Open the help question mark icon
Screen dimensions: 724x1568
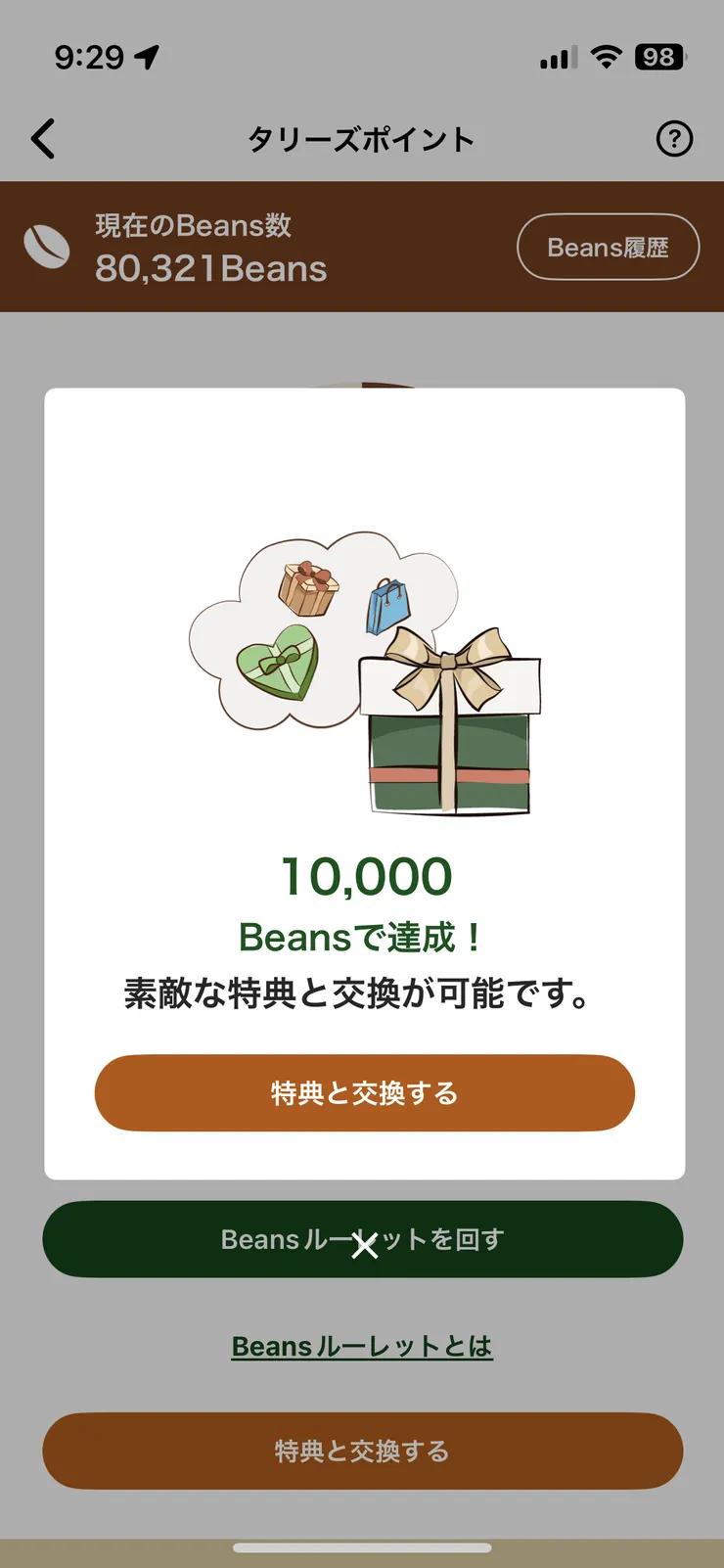673,139
